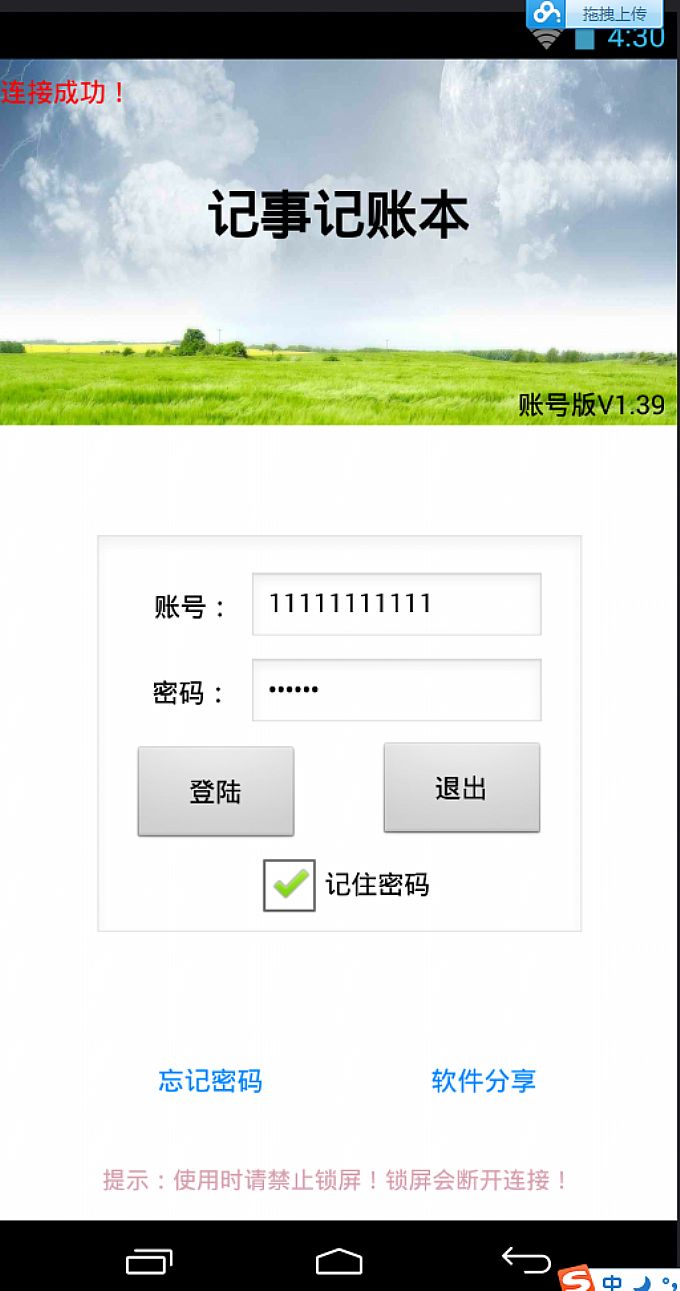The height and width of the screenshot is (1291, 680).
Task: Focus the 密码 password field
Action: point(396,690)
